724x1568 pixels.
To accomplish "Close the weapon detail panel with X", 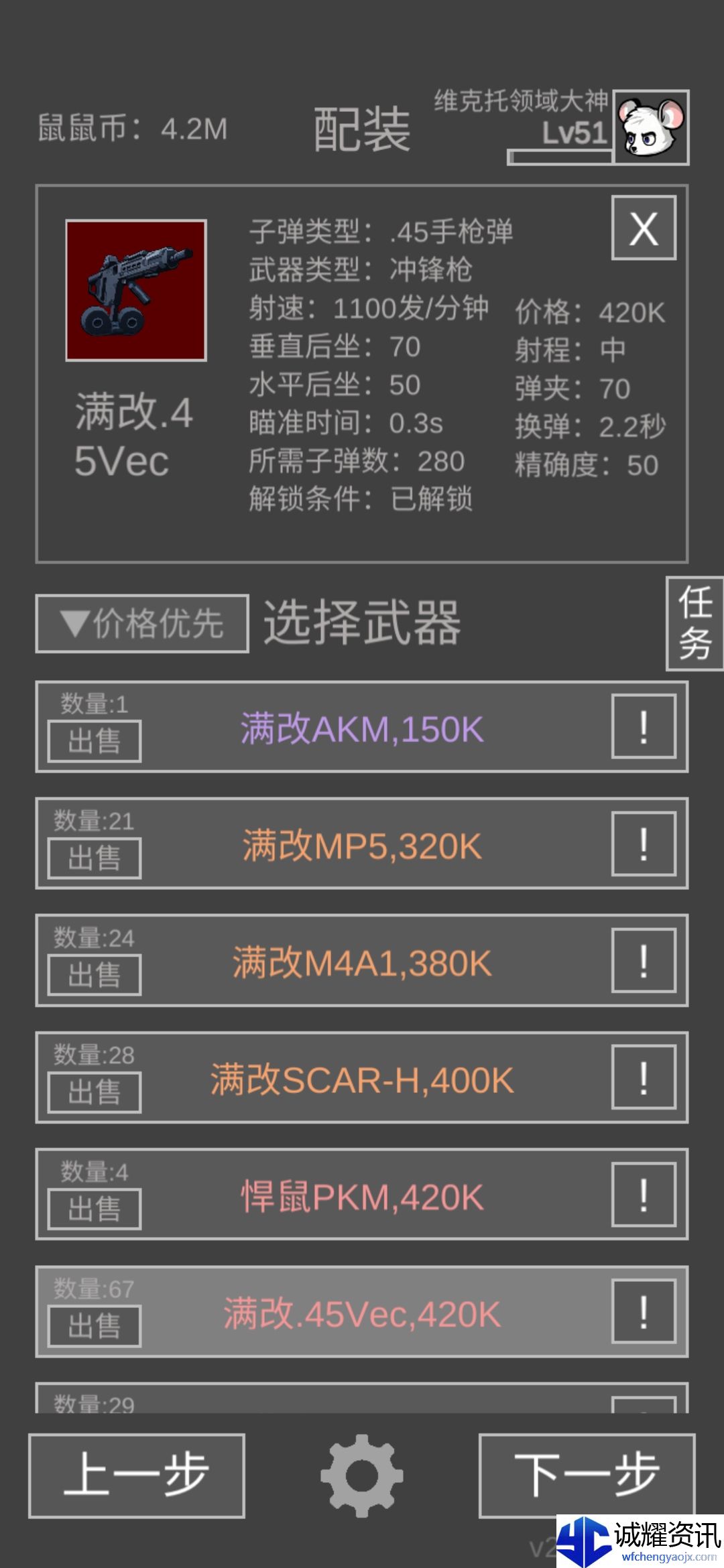I will point(644,228).
